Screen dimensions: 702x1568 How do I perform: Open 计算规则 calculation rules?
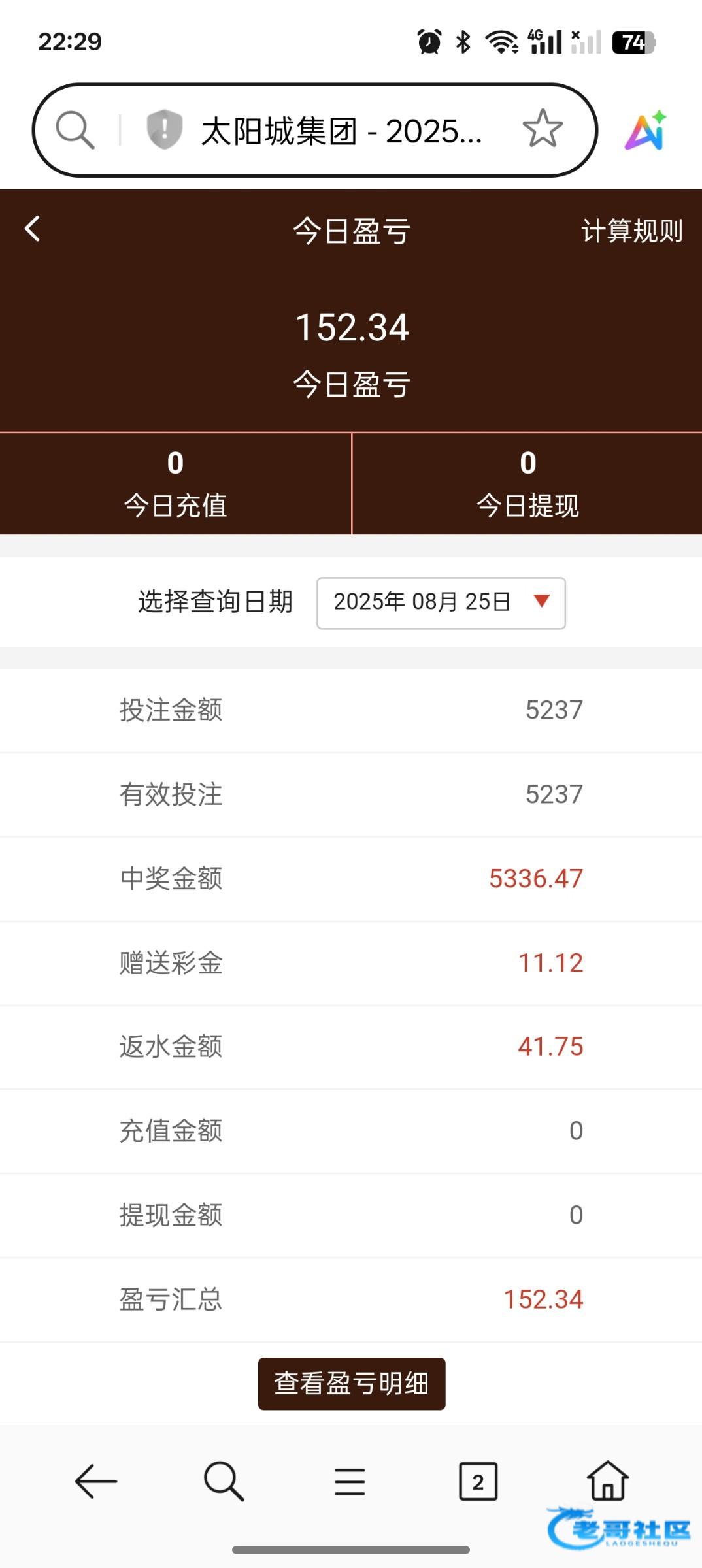tap(631, 231)
